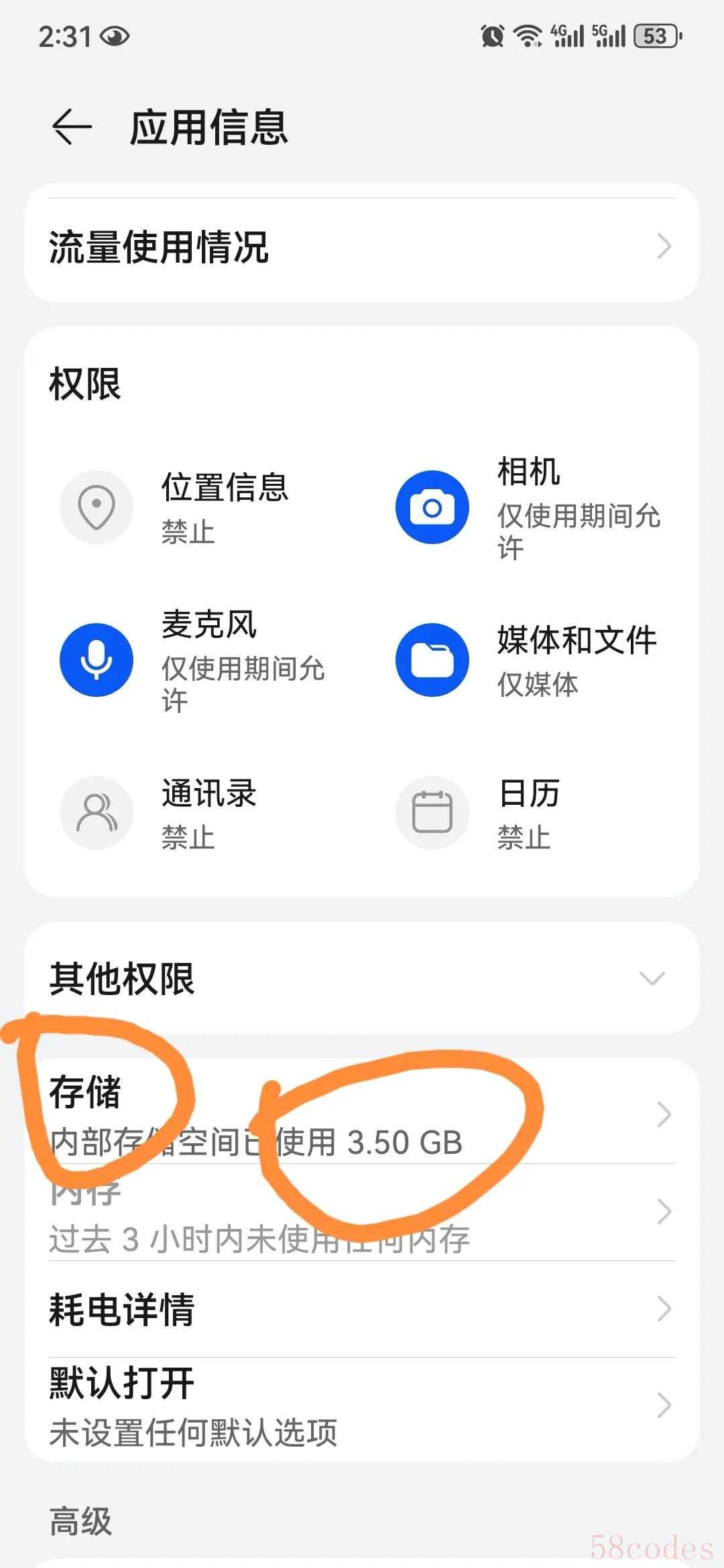724x1568 pixels.
Task: Open 媒体和文件 permission setting
Action: [x=530, y=660]
